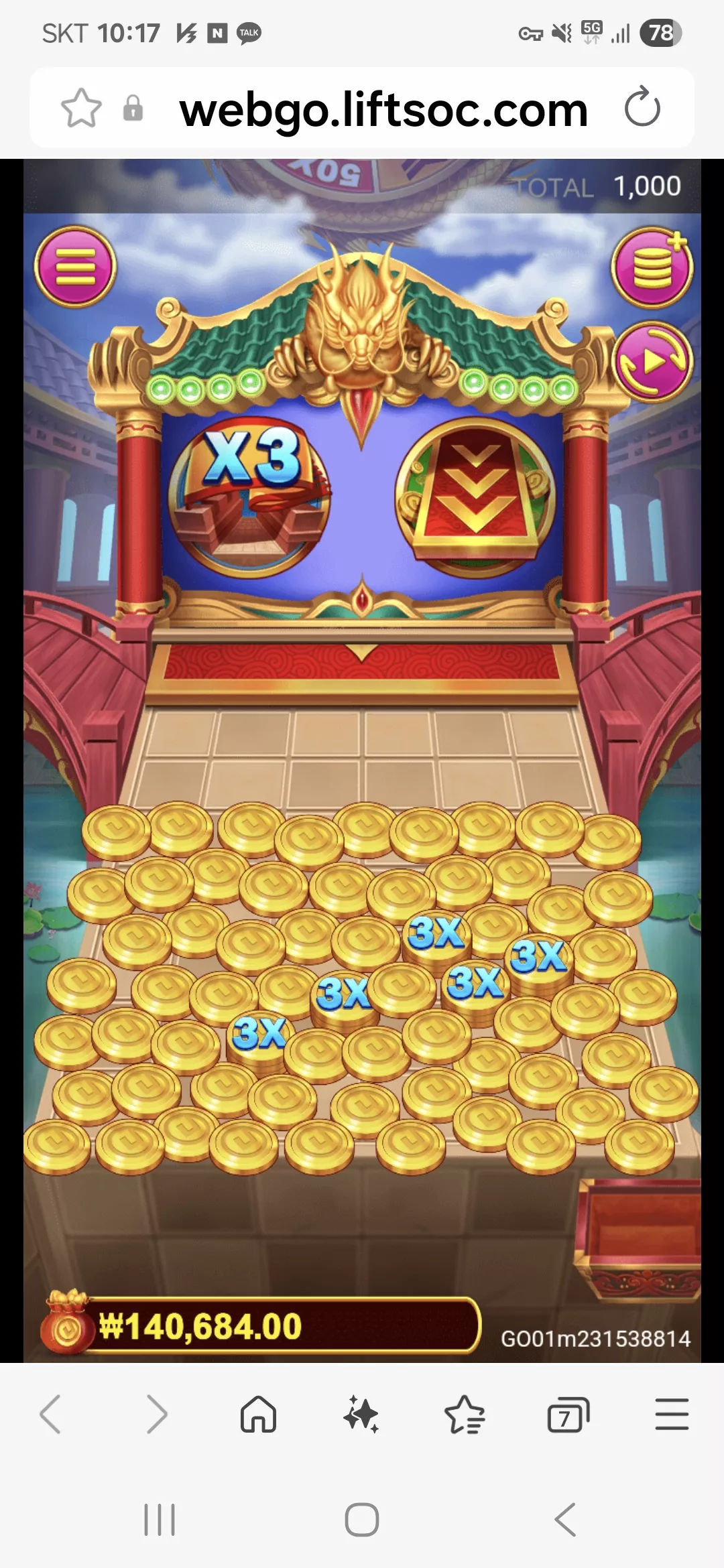Screen dimensions: 724x1568
Task: View the 7 open tabs
Action: (x=568, y=1414)
